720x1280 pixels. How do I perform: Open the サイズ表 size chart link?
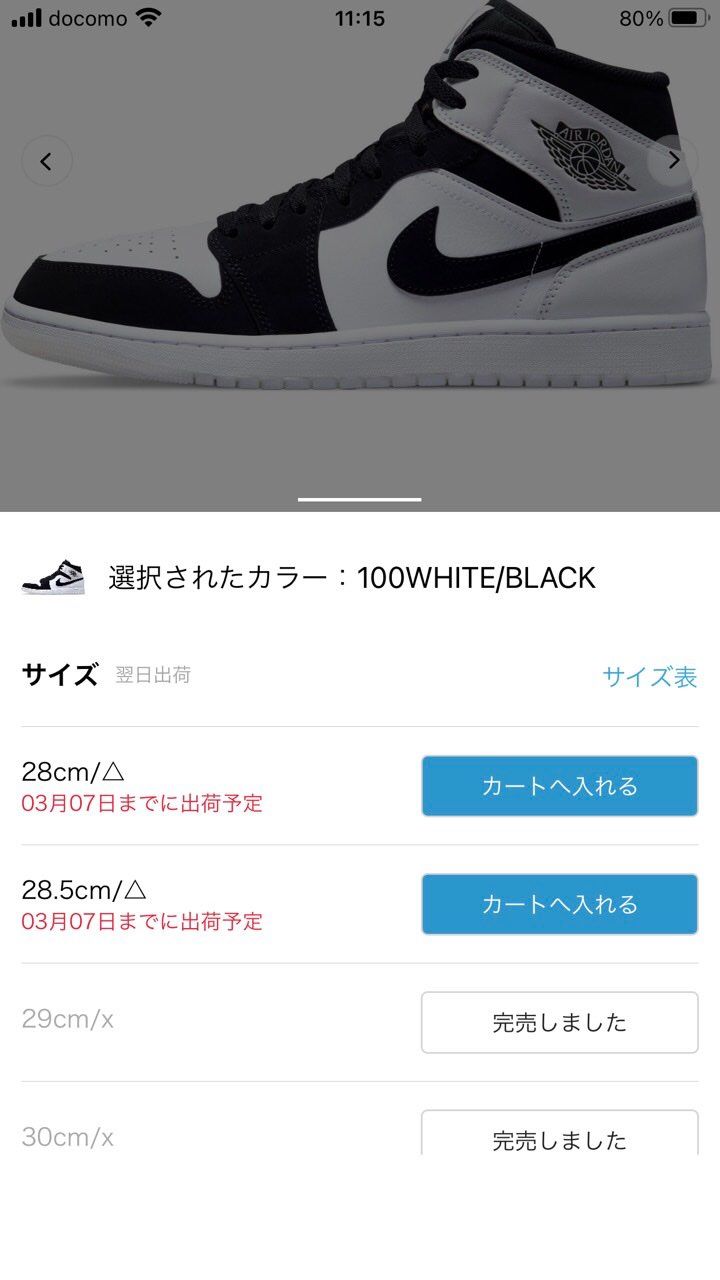tap(649, 677)
